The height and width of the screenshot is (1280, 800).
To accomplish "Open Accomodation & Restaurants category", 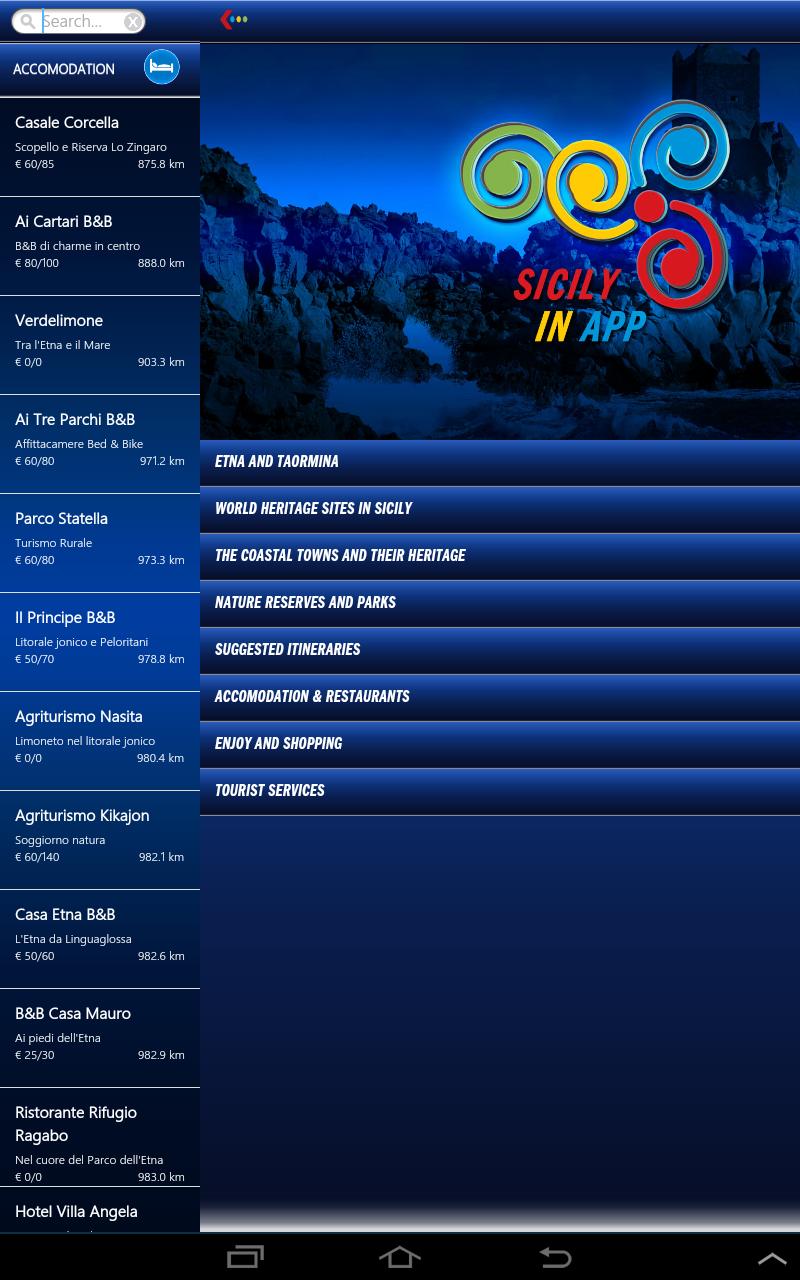I will (x=500, y=697).
